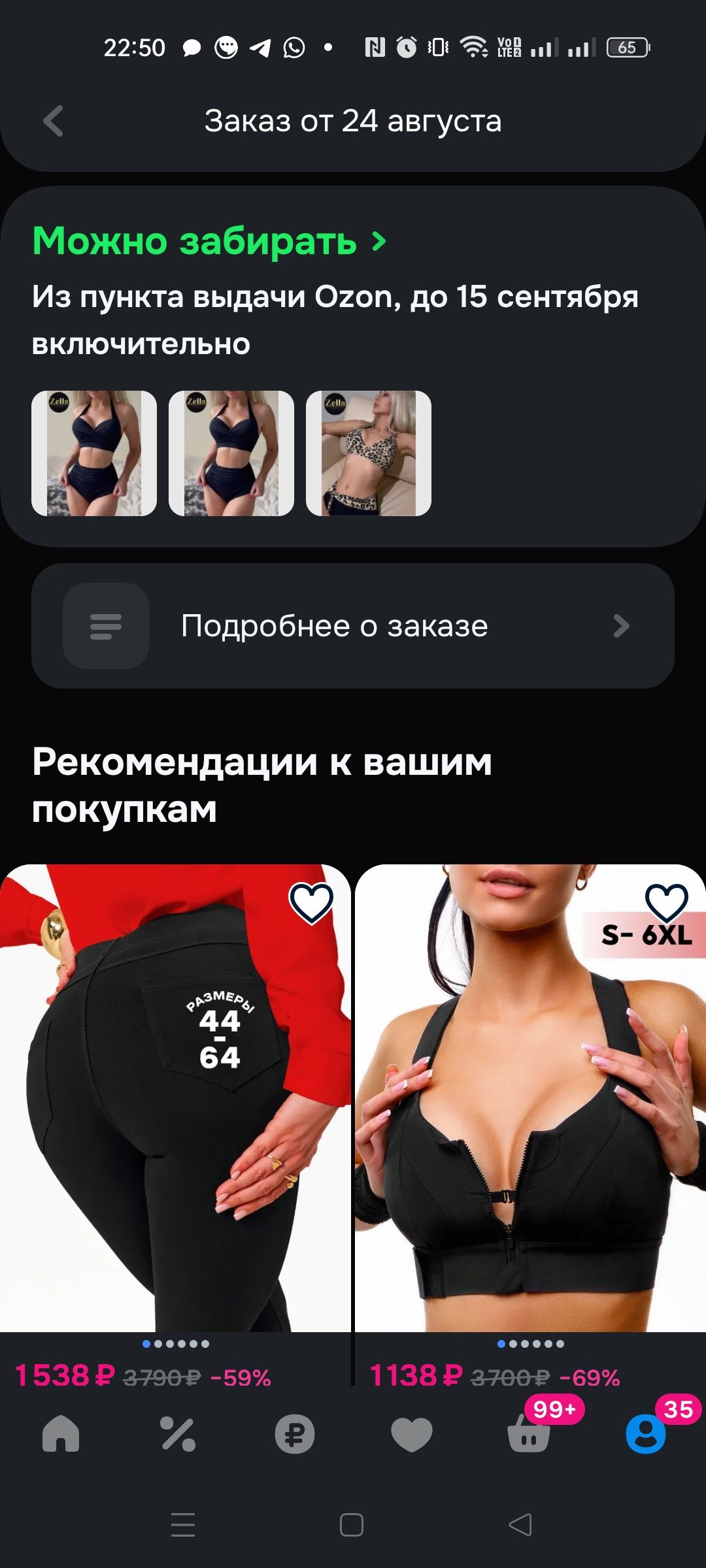Open the profile tab with 35 badge
The image size is (706, 1568).
[646, 1434]
